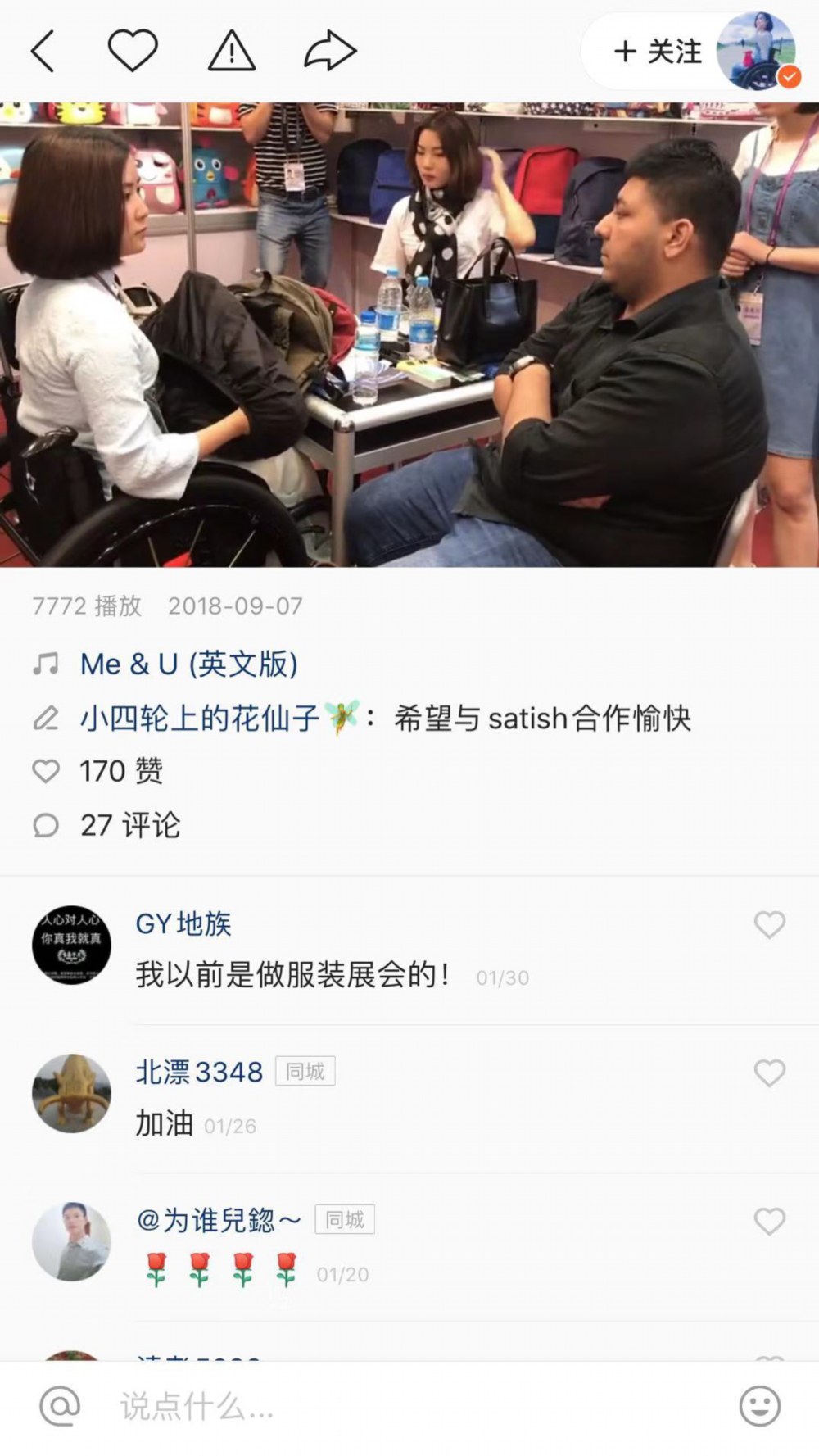
Task: Go back with the top-left arrow
Action: coord(43,52)
